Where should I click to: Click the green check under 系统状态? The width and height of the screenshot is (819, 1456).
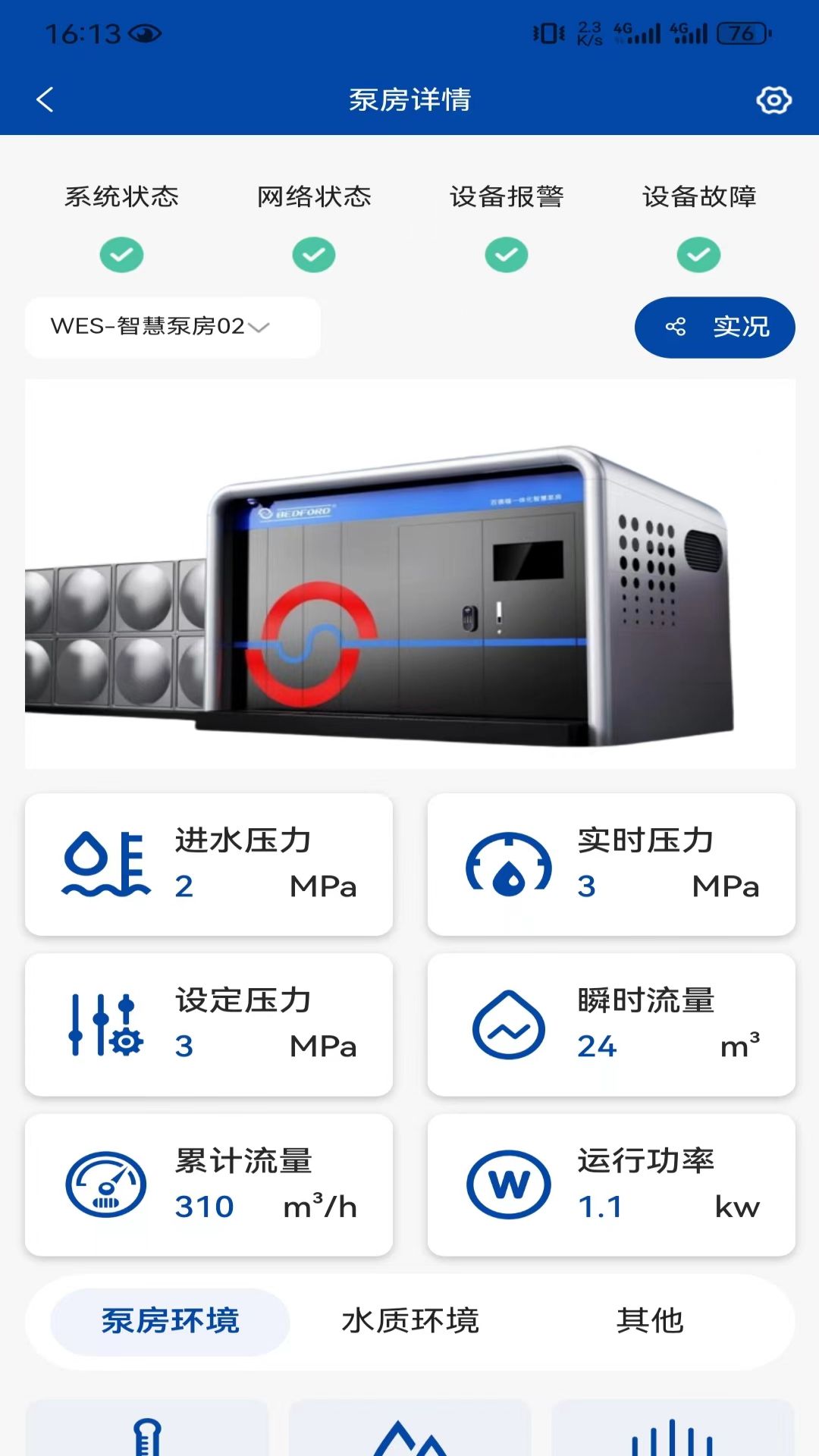123,255
